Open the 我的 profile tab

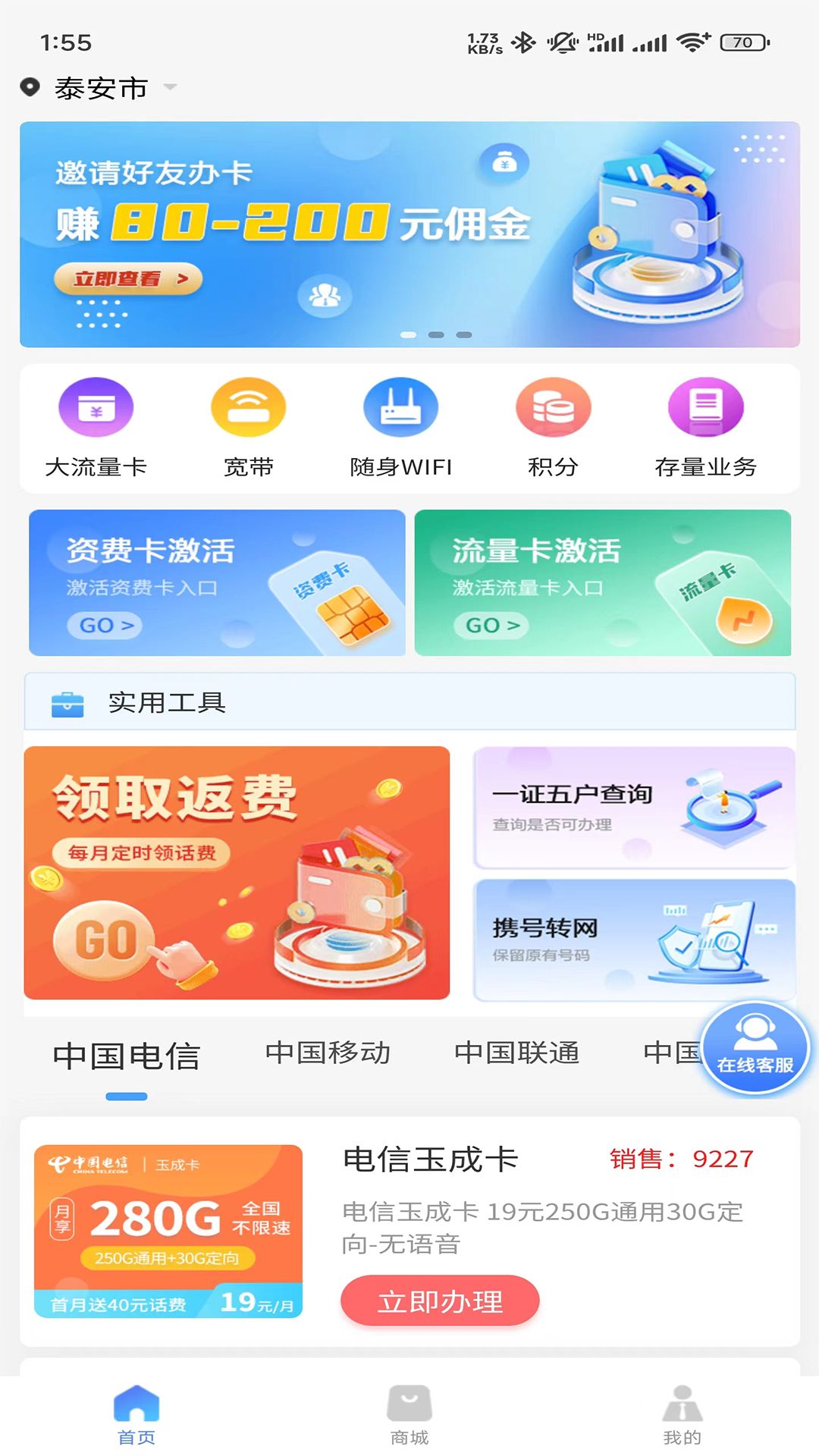[682, 1415]
